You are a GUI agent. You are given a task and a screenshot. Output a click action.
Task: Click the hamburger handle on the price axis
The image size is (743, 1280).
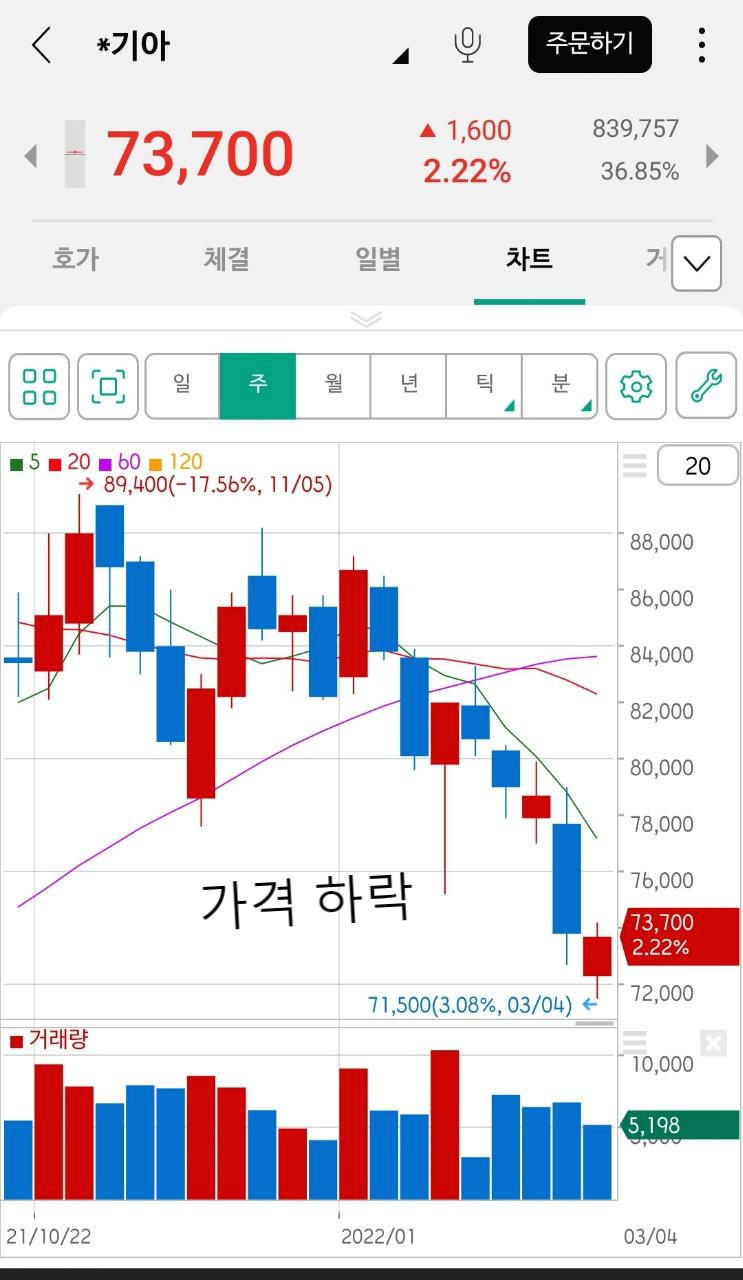tap(635, 465)
